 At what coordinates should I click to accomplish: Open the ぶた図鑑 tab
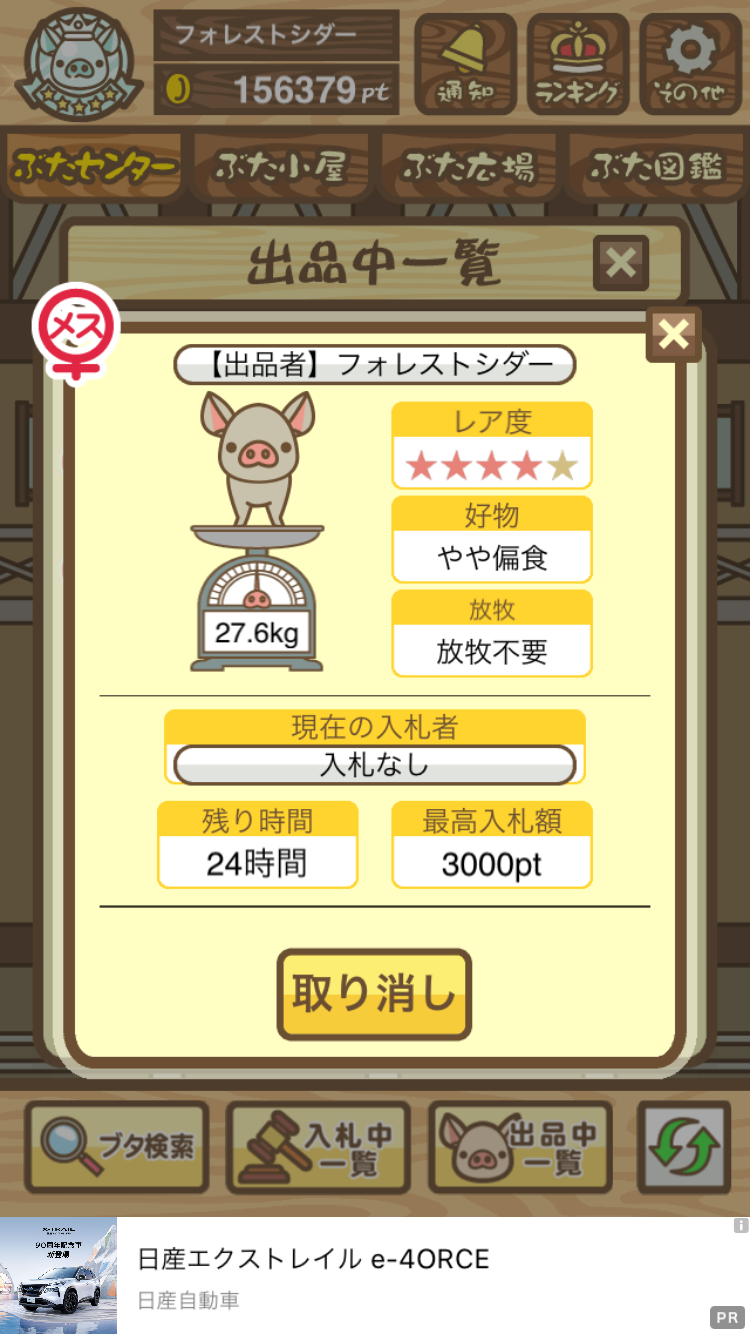tap(655, 167)
